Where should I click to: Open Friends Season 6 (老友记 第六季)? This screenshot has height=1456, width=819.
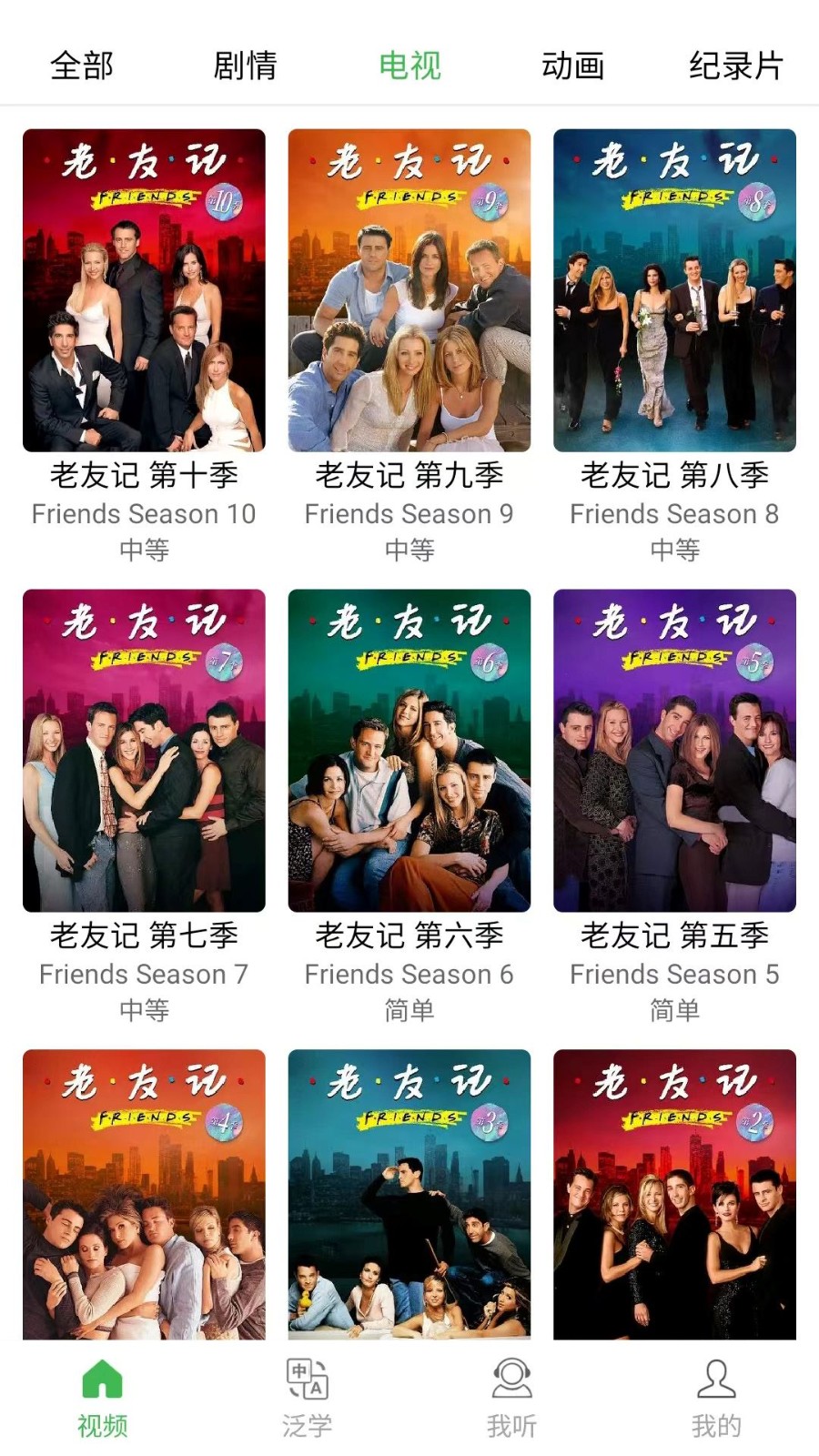(x=409, y=751)
